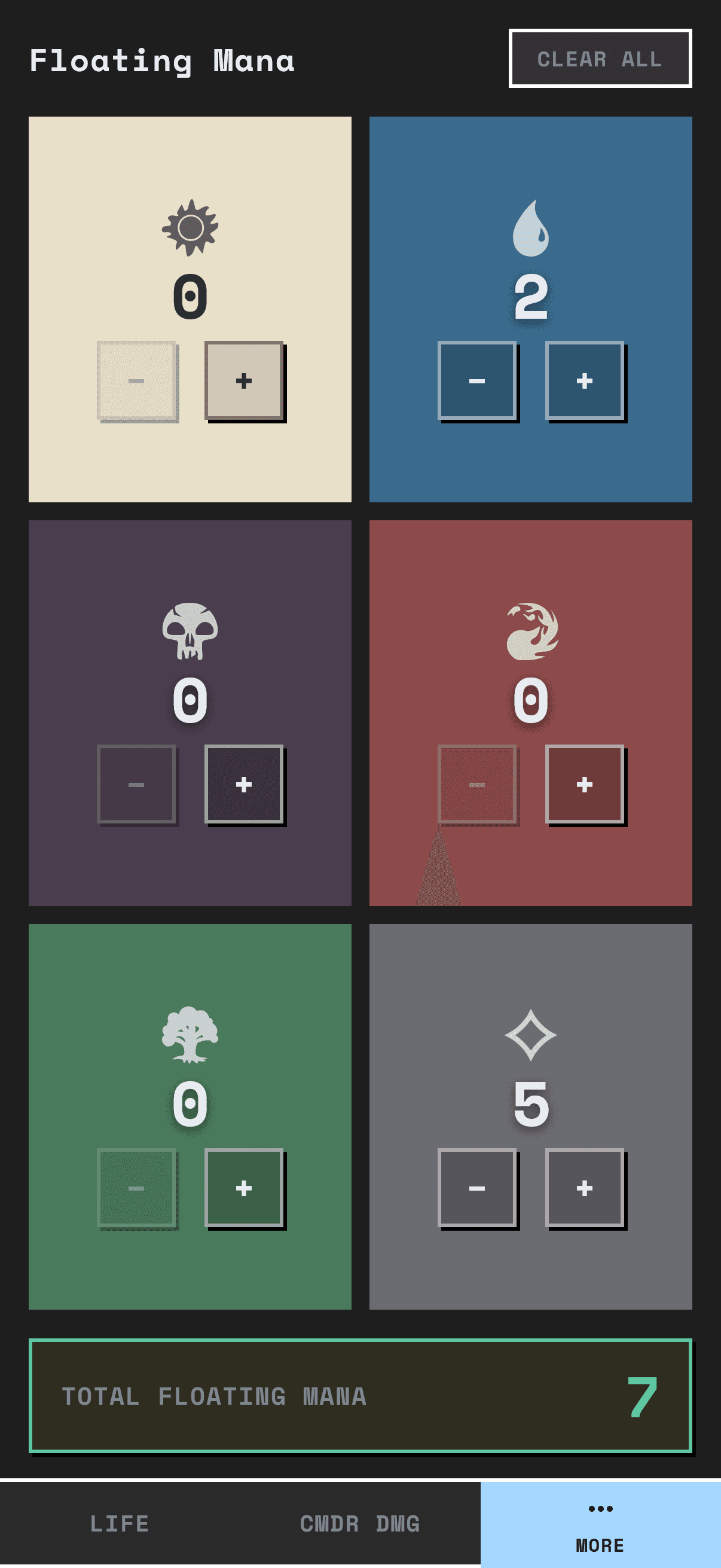Viewport: 721px width, 1568px height.
Task: Add one white sun mana
Action: pyautogui.click(x=244, y=380)
